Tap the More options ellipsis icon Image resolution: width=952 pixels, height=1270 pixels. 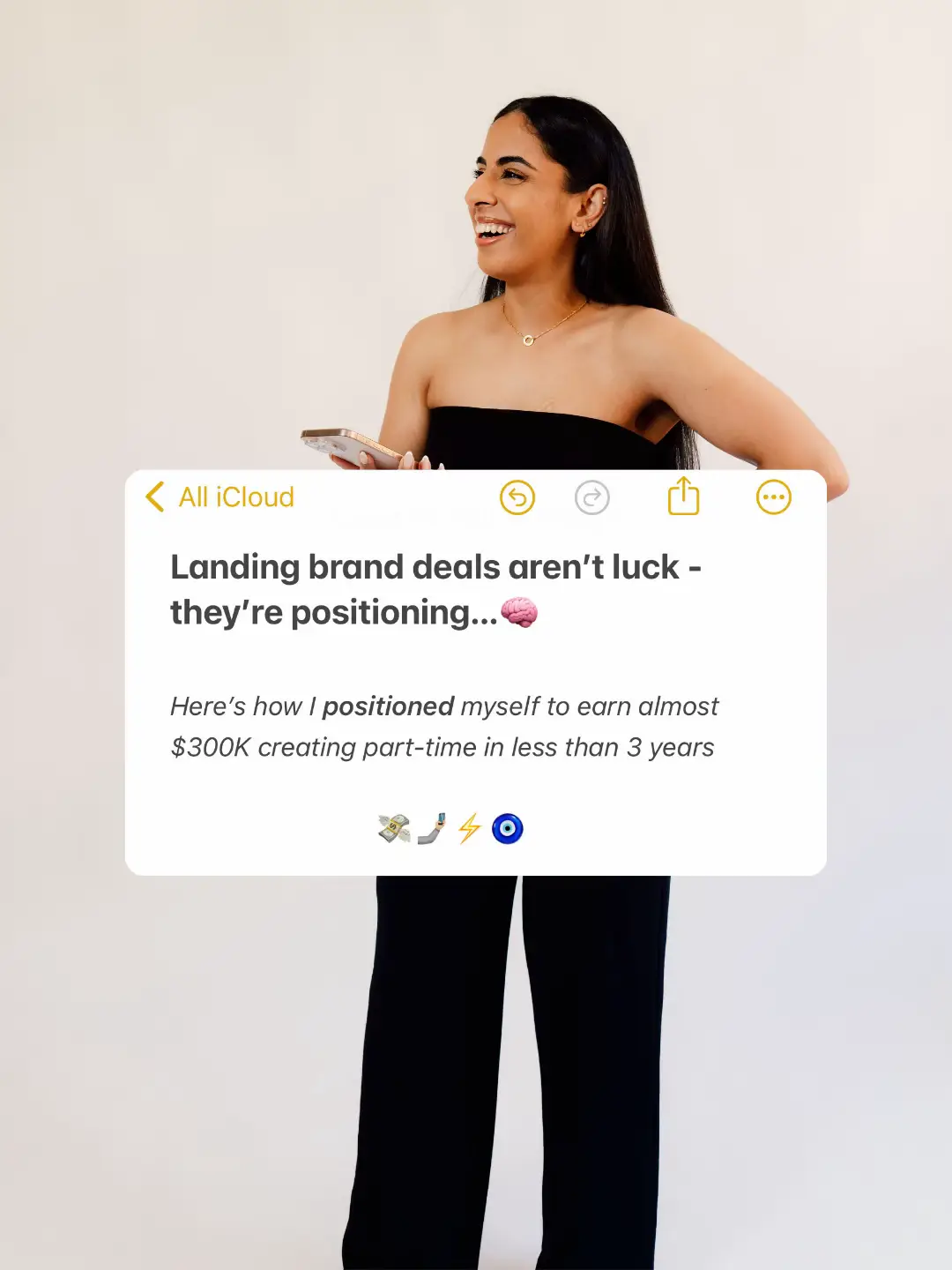coord(773,497)
